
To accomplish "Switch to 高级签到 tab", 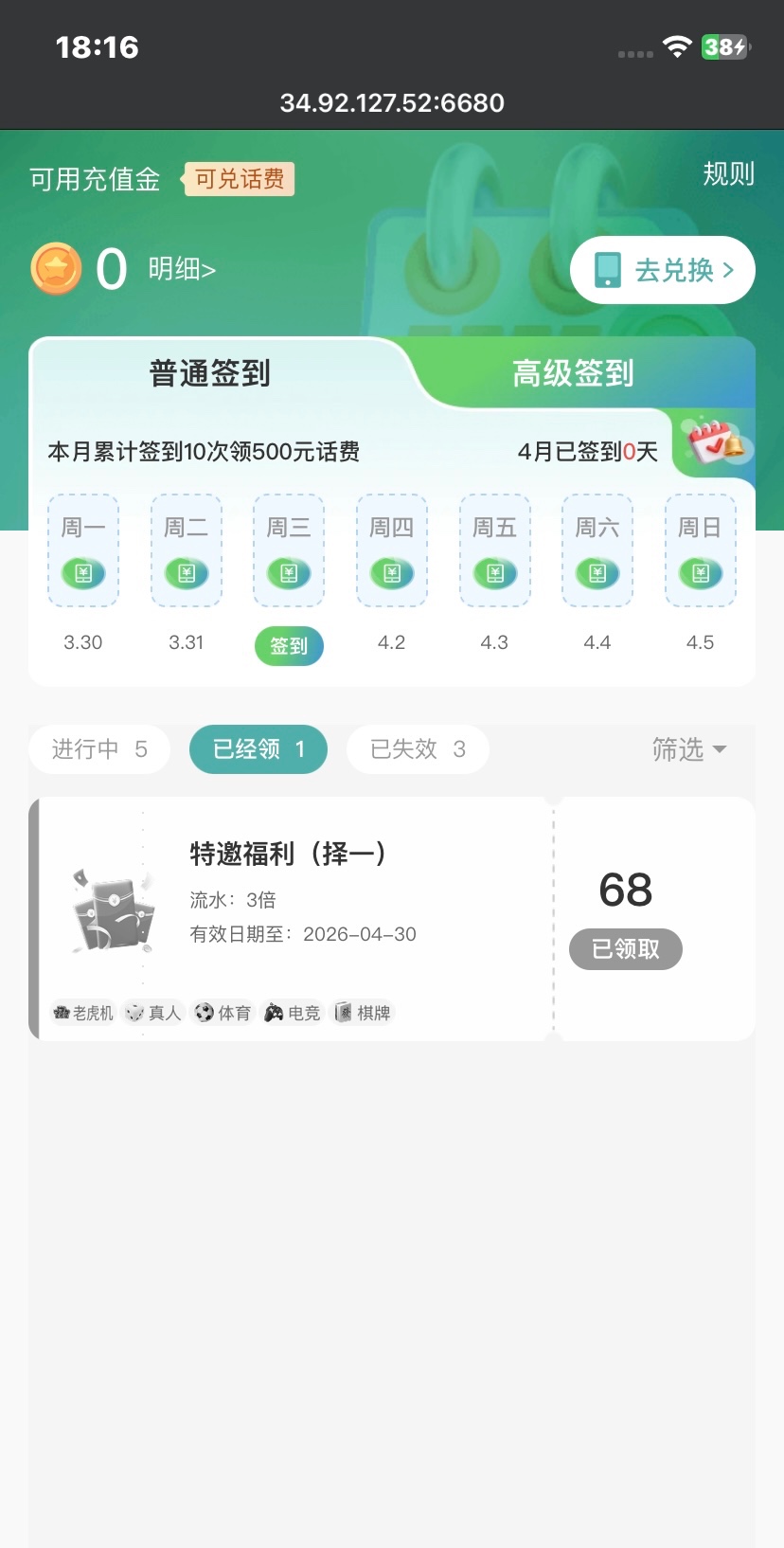I will click(573, 373).
